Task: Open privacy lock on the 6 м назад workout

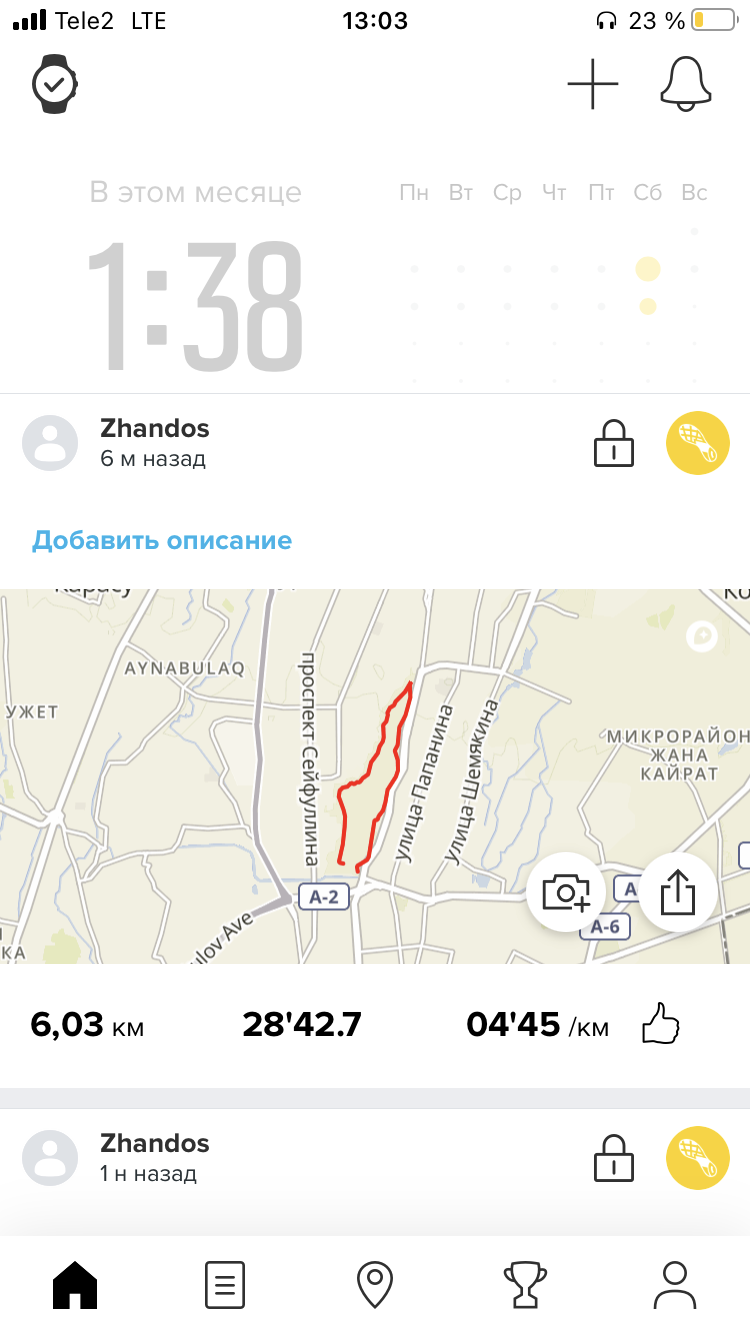Action: click(x=614, y=442)
